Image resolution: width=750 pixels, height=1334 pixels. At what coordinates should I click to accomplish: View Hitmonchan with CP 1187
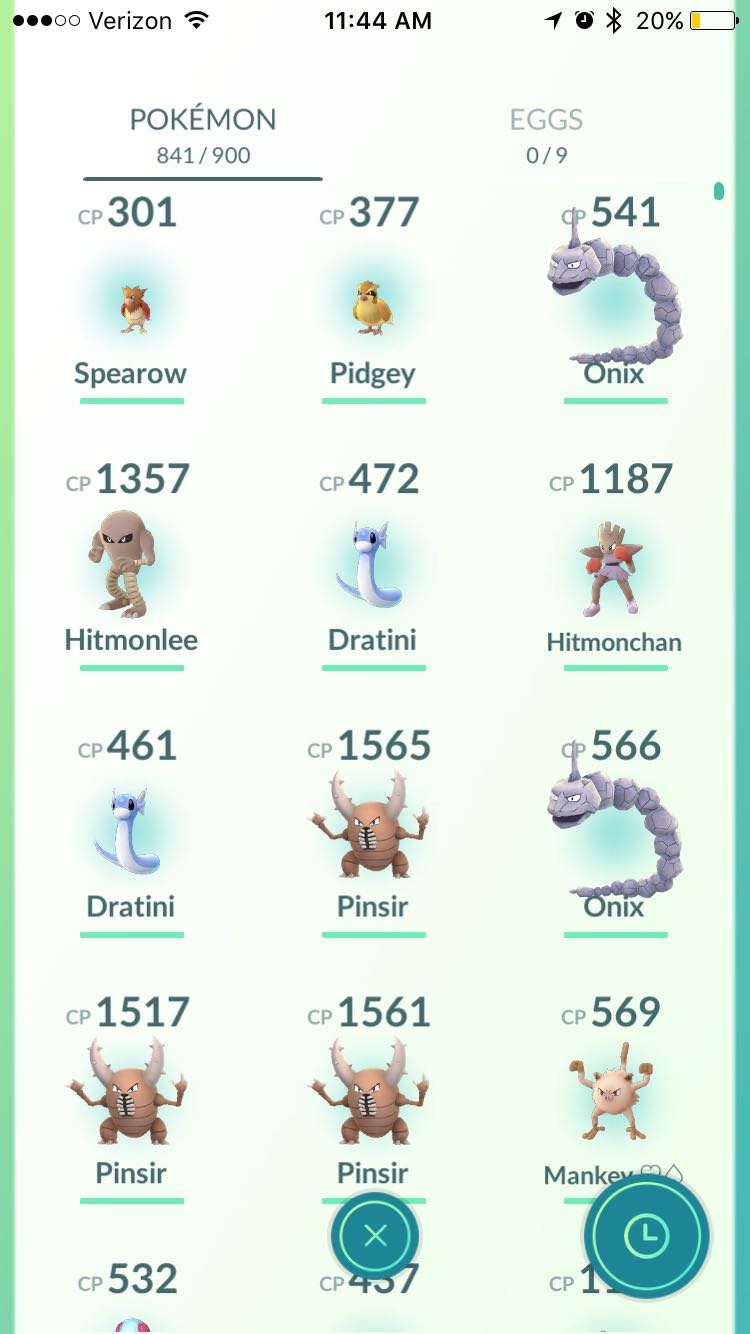pos(615,566)
